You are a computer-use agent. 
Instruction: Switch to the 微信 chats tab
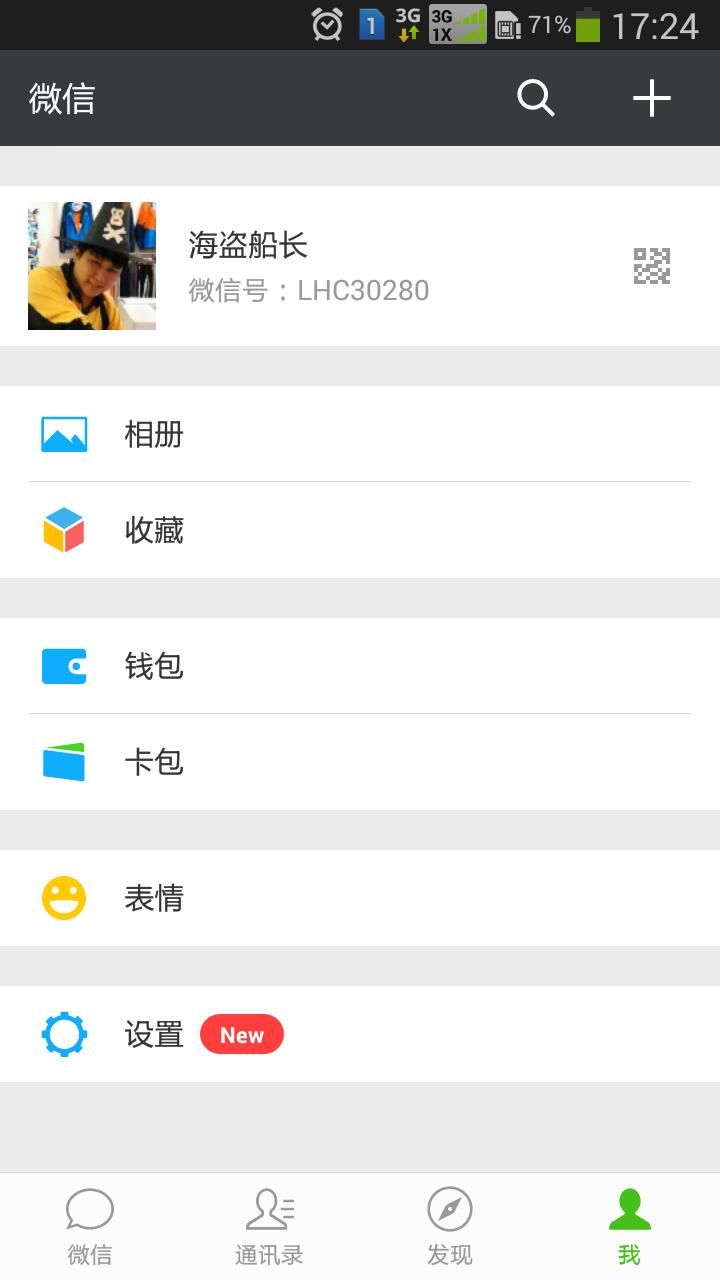90,1227
